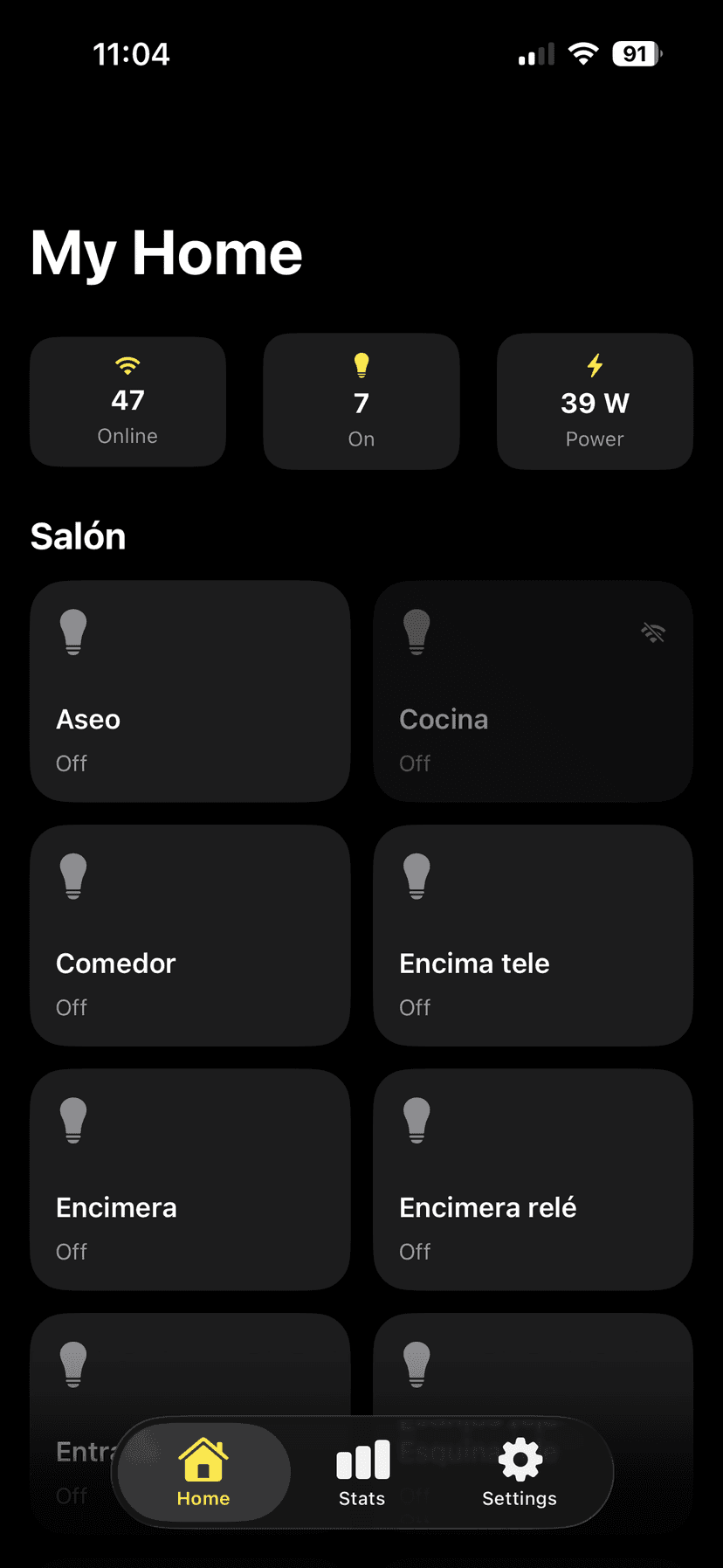723x1568 pixels.
Task: Tap the bulb icon on the Esquina tile
Action: [x=417, y=1364]
